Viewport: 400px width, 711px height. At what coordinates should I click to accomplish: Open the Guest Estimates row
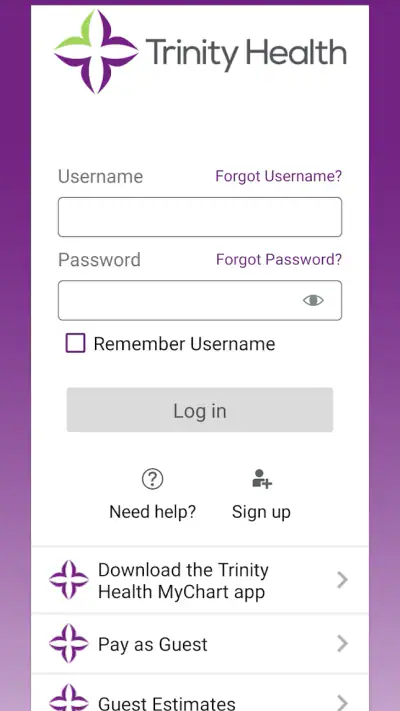(200, 694)
